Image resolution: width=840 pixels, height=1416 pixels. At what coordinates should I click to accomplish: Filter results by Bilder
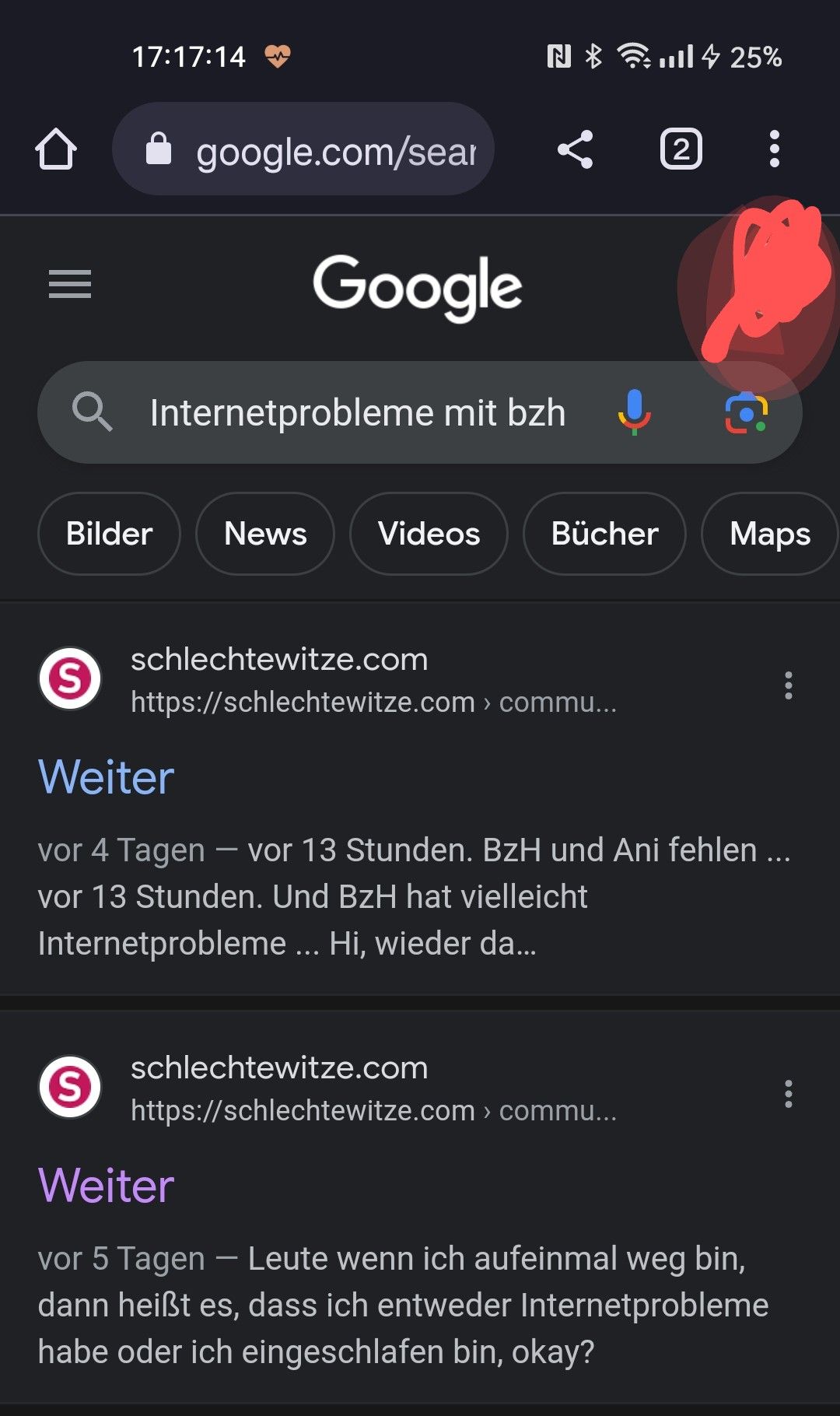pyautogui.click(x=109, y=534)
